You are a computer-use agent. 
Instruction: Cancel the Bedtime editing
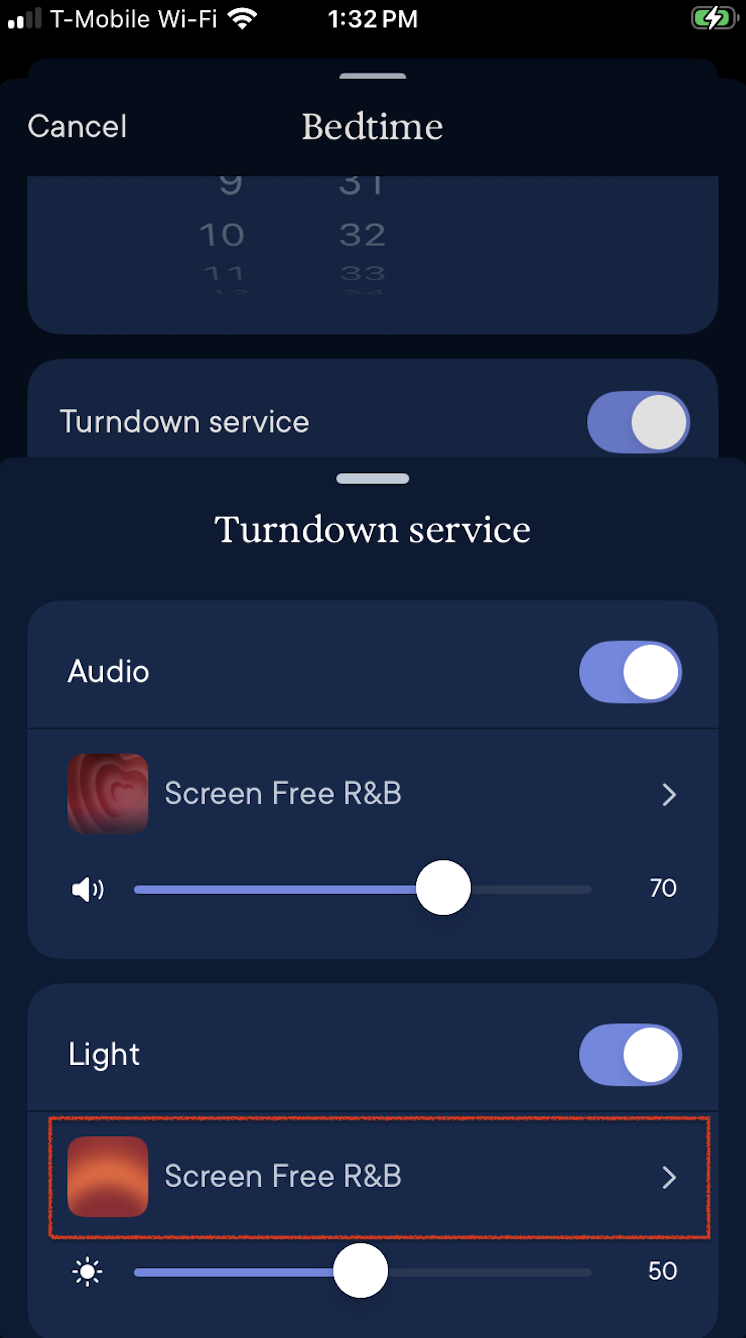(77, 126)
